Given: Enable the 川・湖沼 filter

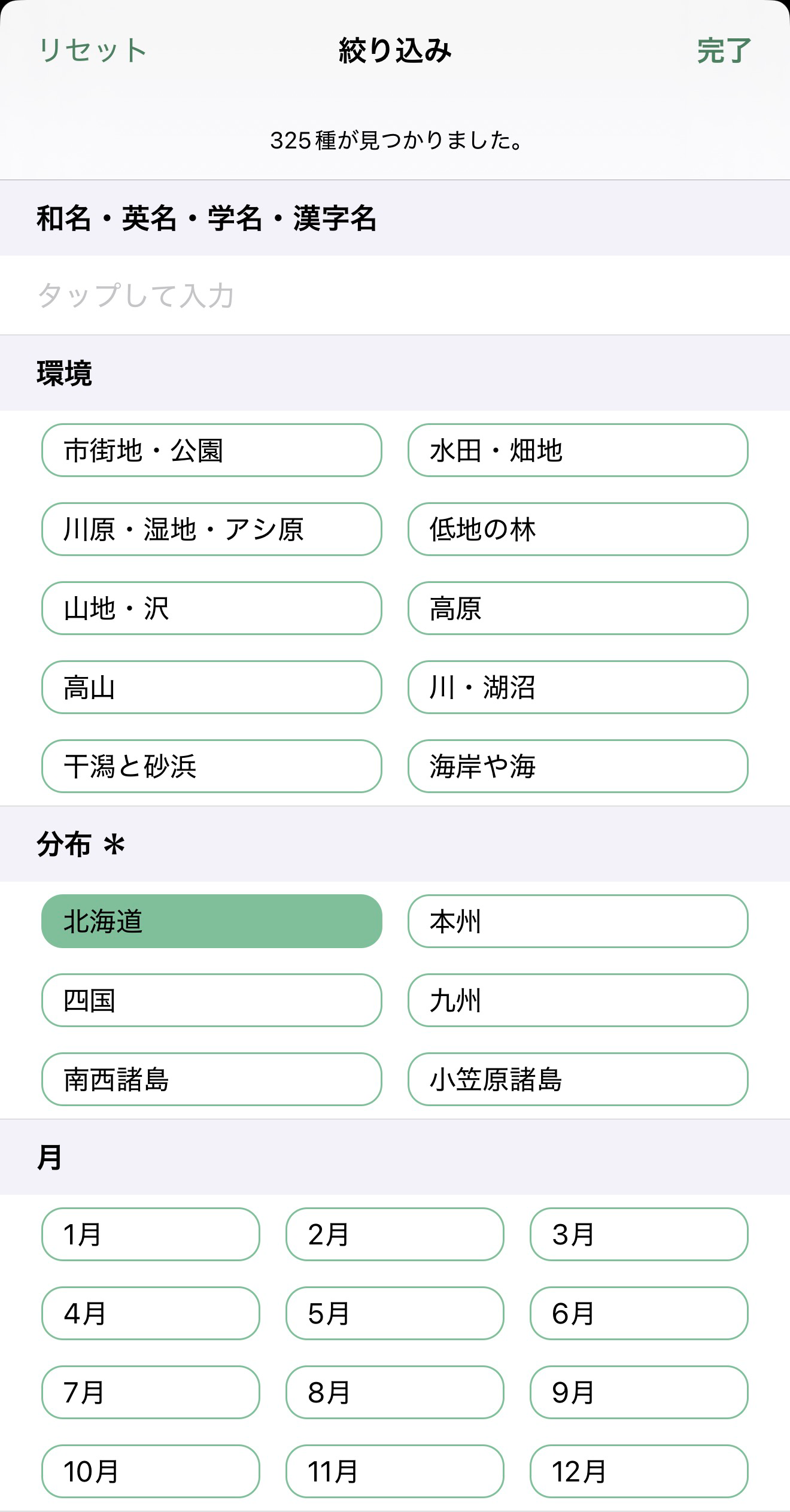Looking at the screenshot, I should tap(578, 688).
